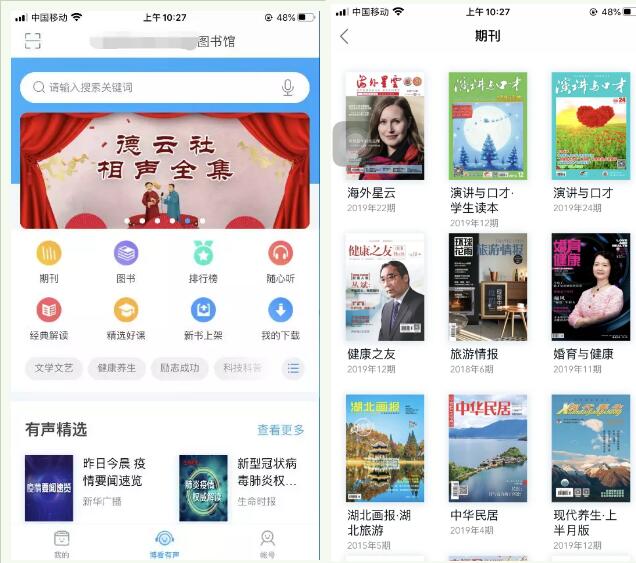The height and width of the screenshot is (563, 636).
Task: Open 随心听 listening
Action: pyautogui.click(x=280, y=256)
